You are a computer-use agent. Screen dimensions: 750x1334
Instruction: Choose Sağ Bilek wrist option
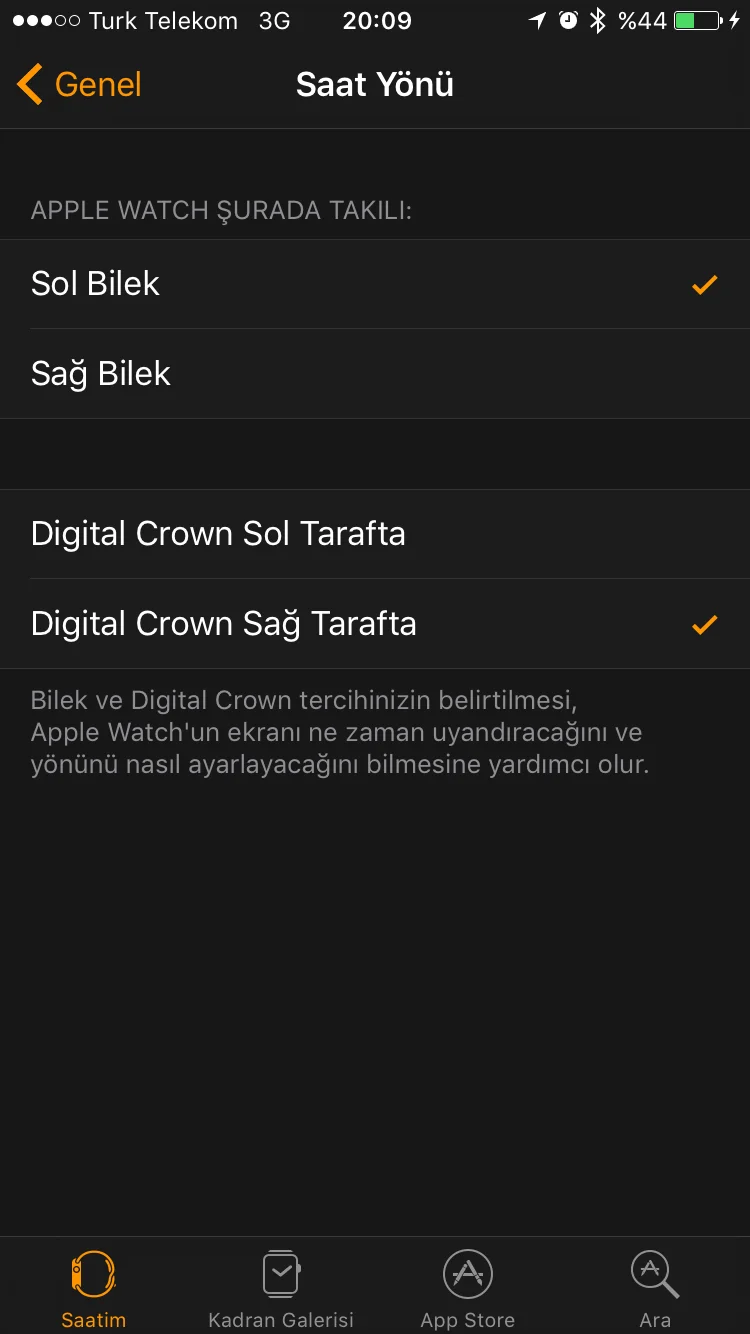coord(375,374)
